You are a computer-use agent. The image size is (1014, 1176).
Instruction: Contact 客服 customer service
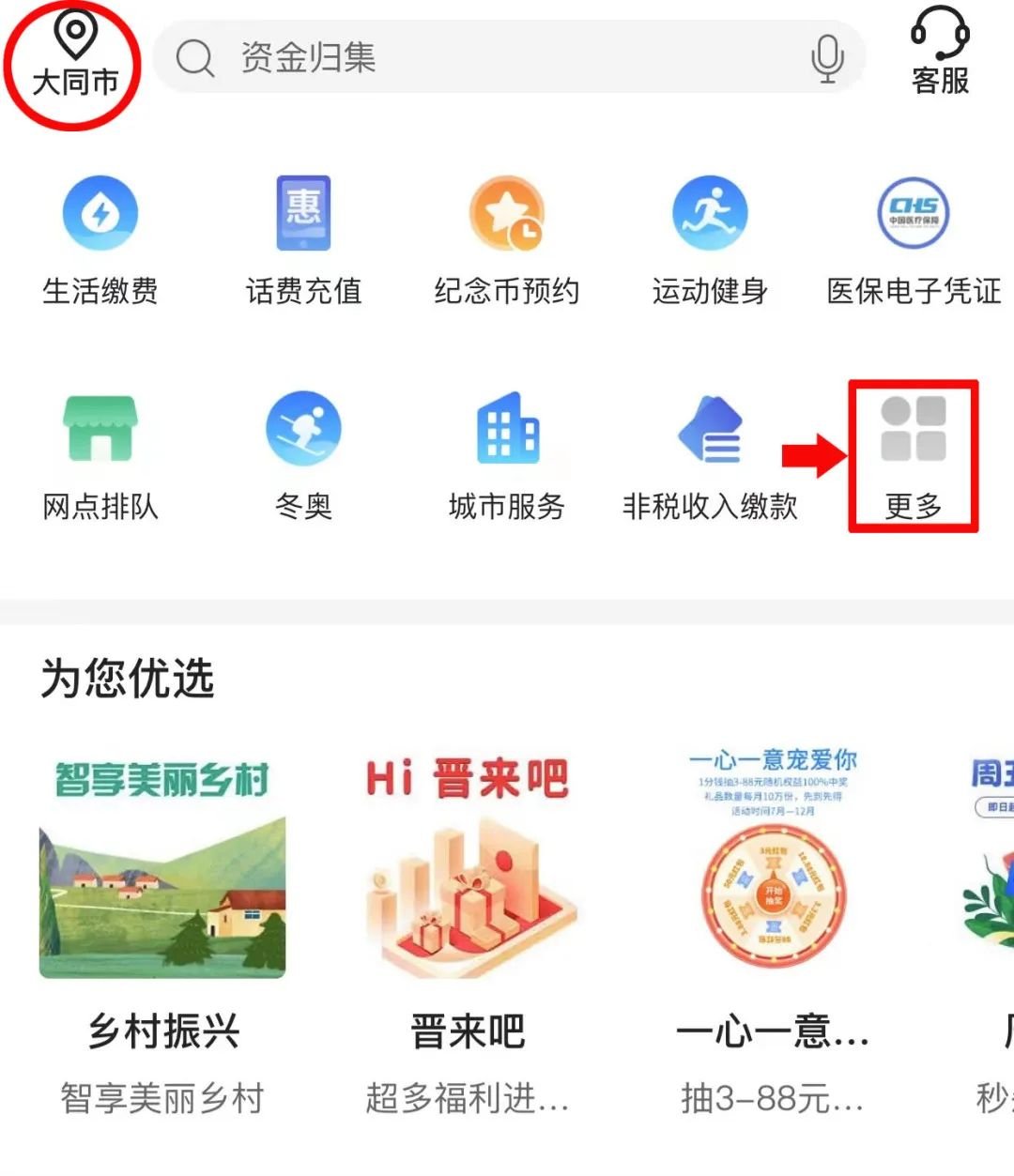pos(940,52)
